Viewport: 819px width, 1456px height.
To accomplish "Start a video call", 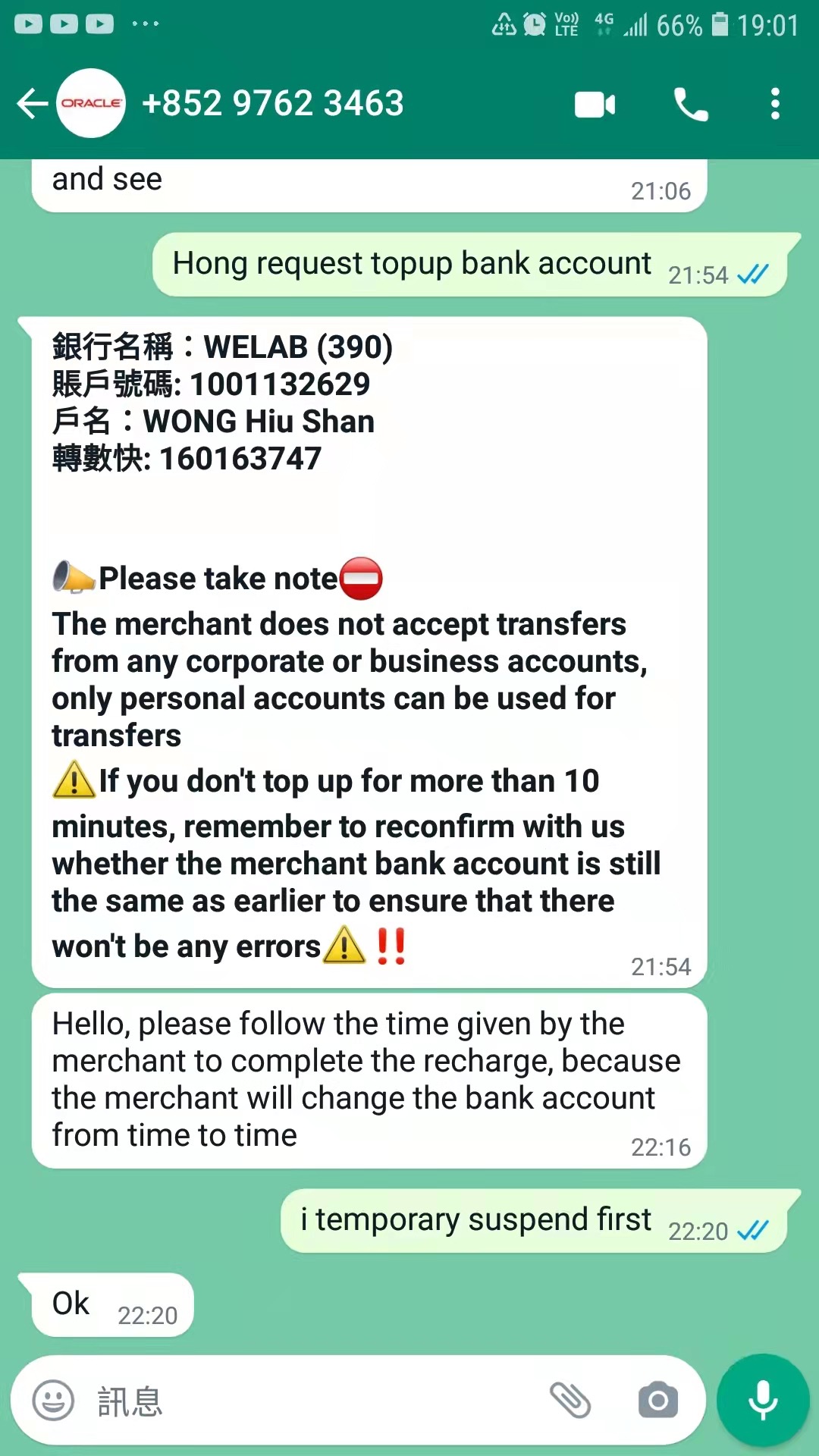I will [595, 105].
